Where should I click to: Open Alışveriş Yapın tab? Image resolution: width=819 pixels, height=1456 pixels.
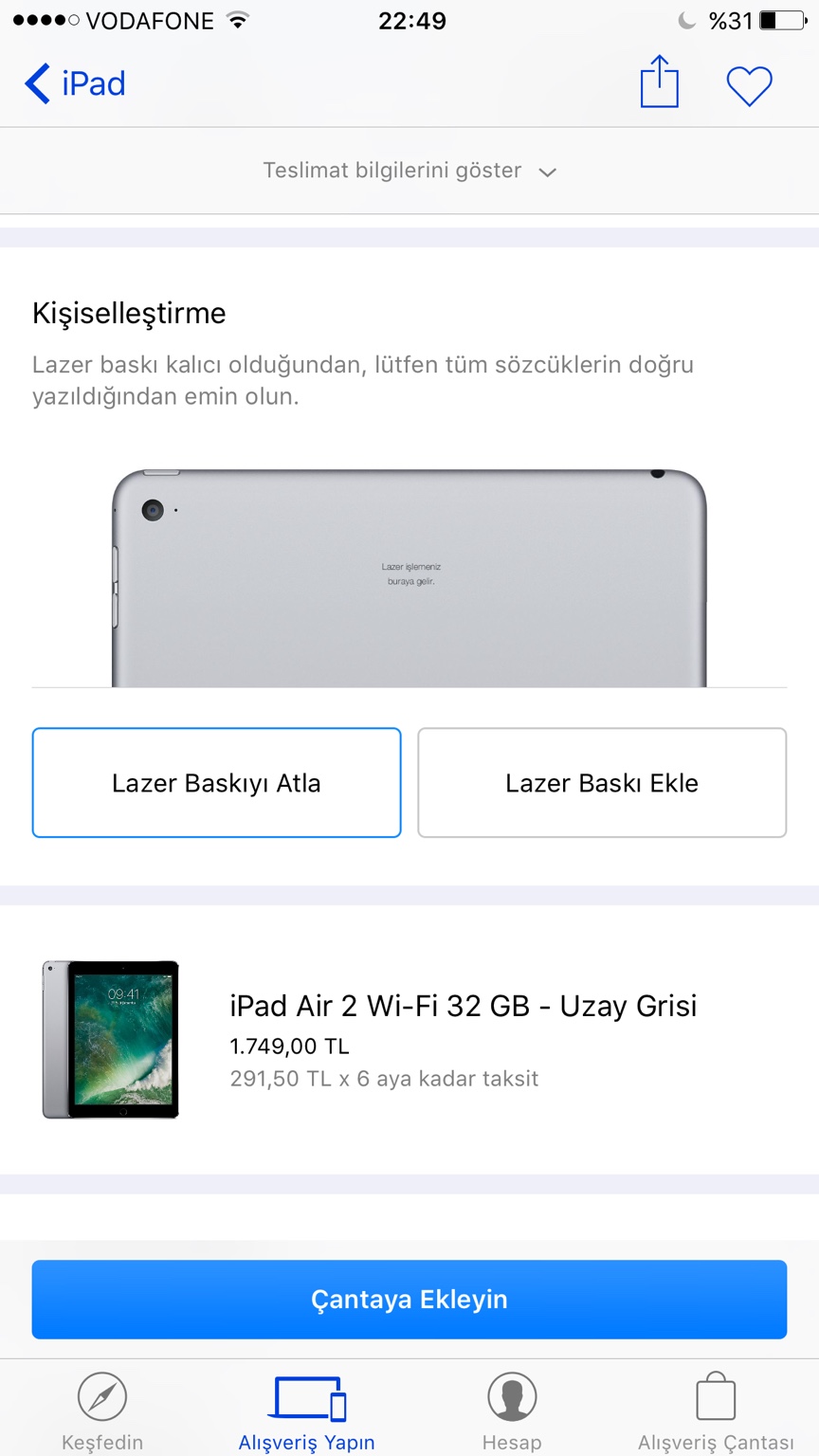pyautogui.click(x=307, y=1410)
